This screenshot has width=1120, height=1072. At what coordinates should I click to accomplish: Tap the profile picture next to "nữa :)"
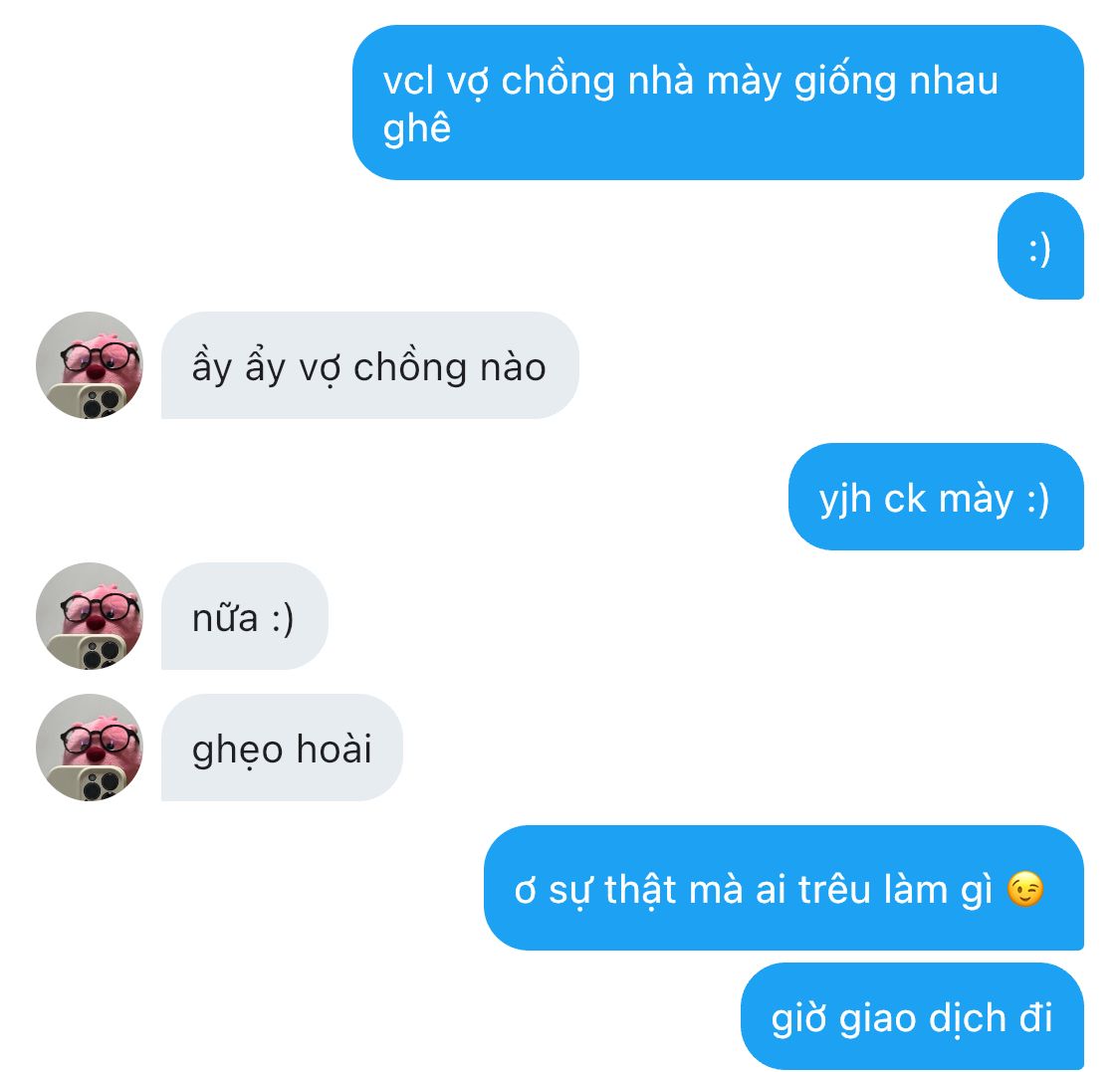point(90,616)
